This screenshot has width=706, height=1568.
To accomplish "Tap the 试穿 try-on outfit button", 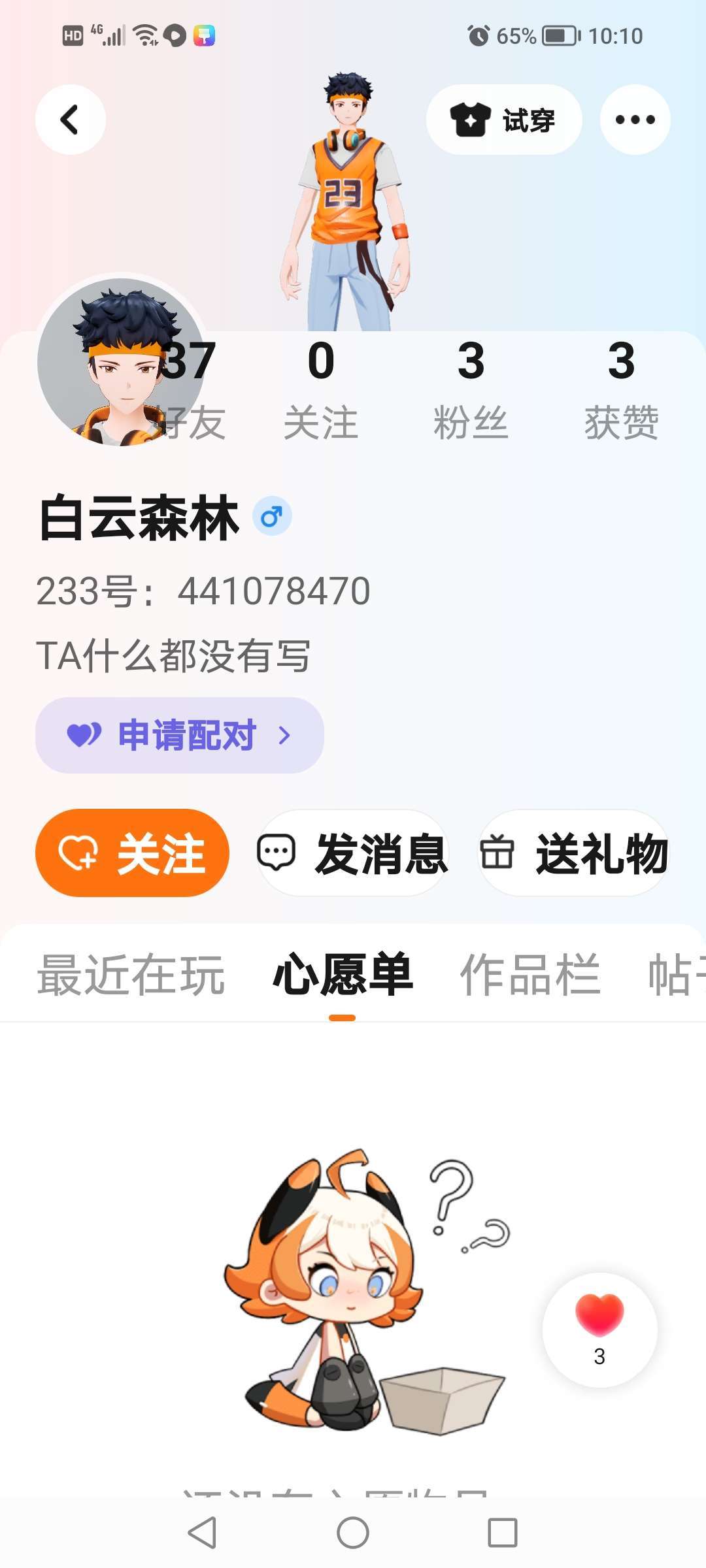I will (503, 120).
